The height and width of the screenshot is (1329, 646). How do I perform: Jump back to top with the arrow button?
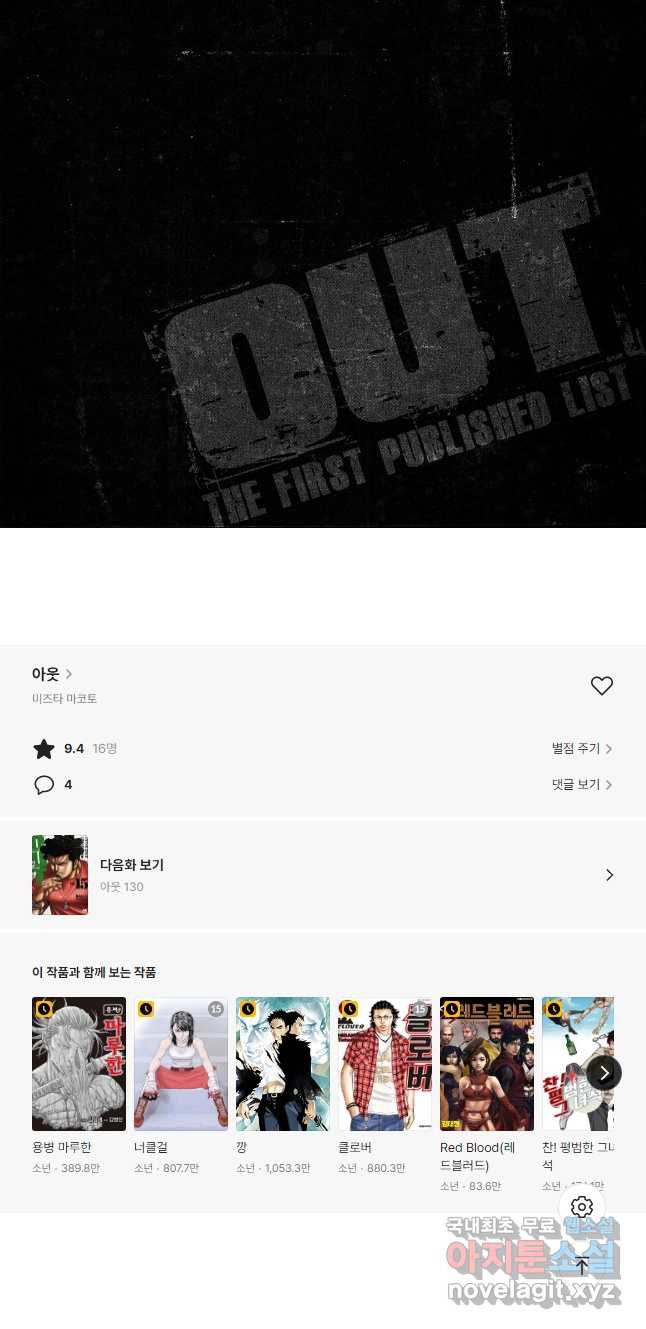(x=582, y=1265)
